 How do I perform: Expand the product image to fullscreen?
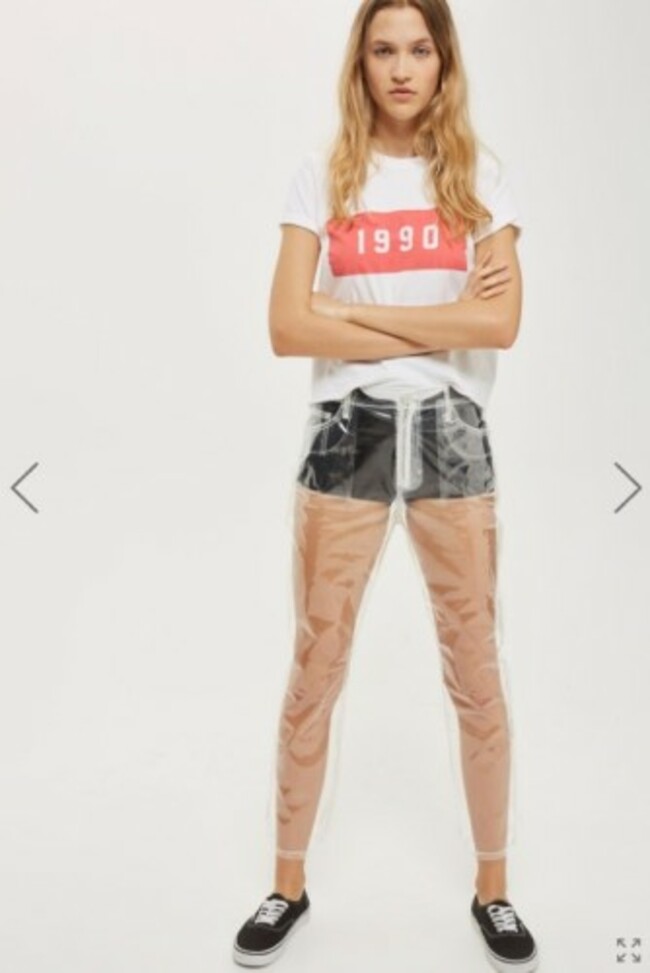(628, 950)
